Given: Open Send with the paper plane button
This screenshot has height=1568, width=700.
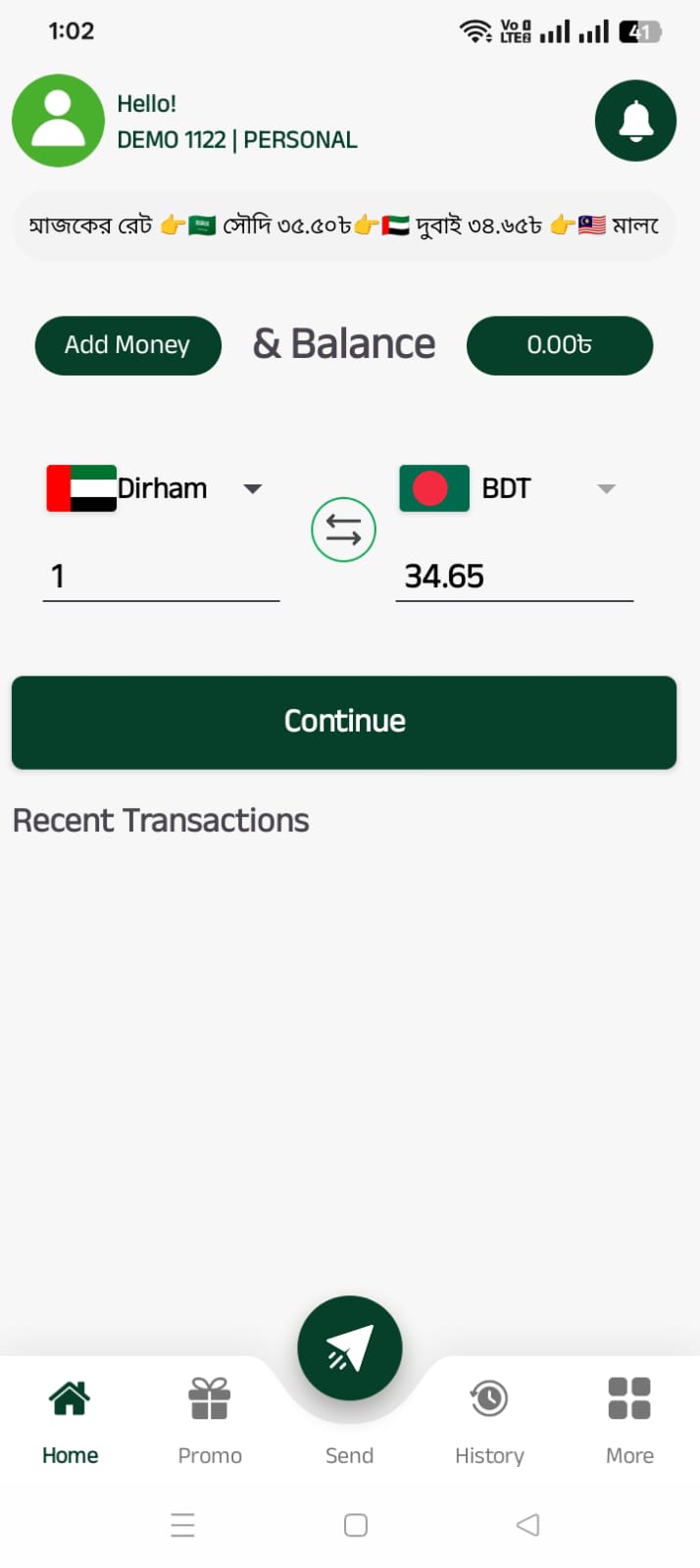Looking at the screenshot, I should coord(350,1348).
